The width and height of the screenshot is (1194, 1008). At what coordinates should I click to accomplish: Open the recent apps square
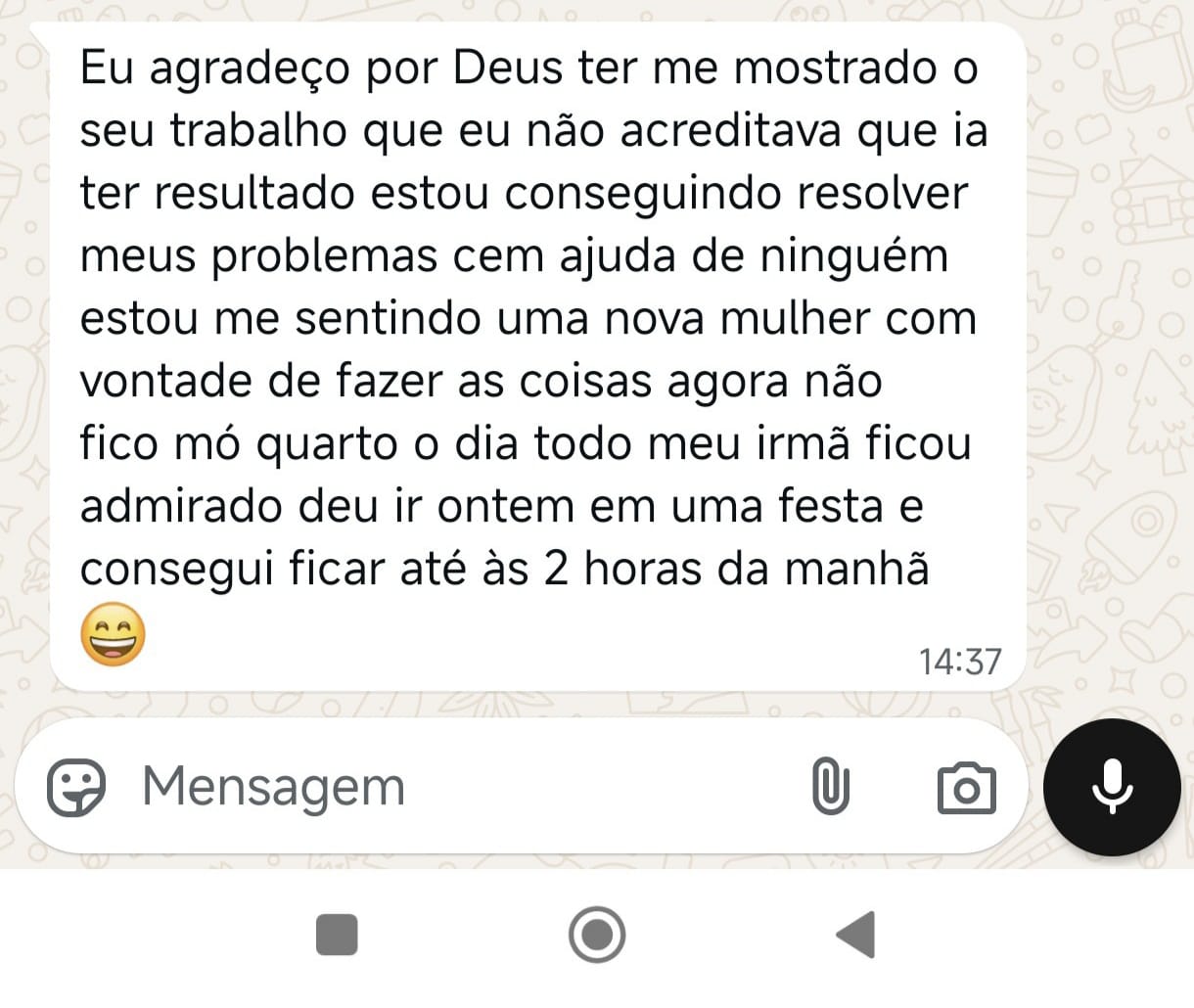337,936
